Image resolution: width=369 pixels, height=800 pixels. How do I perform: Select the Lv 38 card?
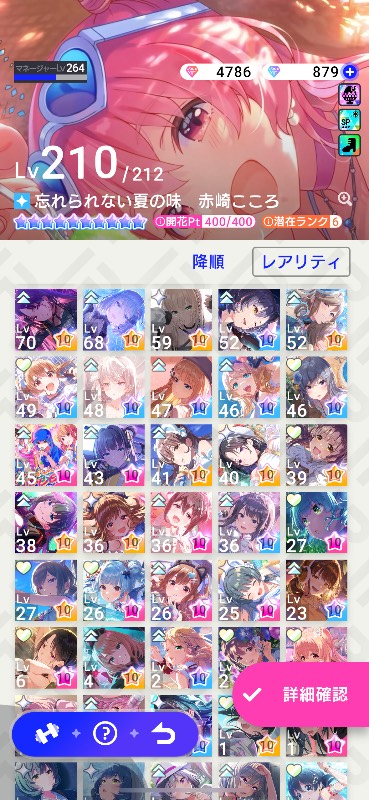point(46,523)
